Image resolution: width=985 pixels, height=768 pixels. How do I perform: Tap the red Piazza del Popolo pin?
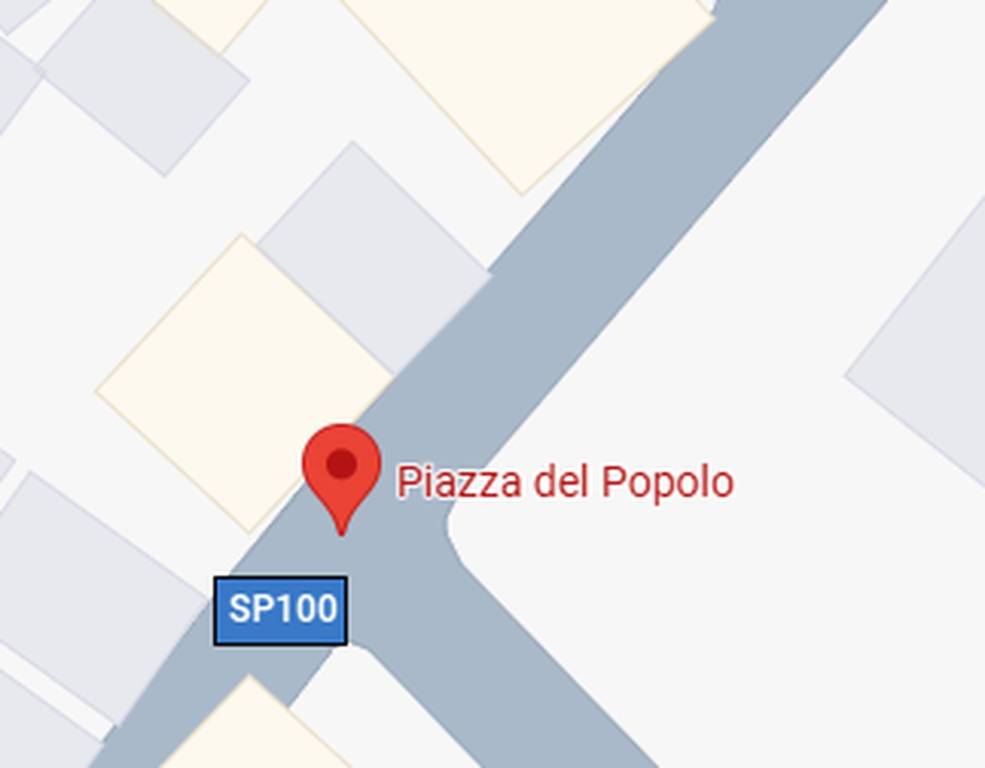pyautogui.click(x=341, y=471)
